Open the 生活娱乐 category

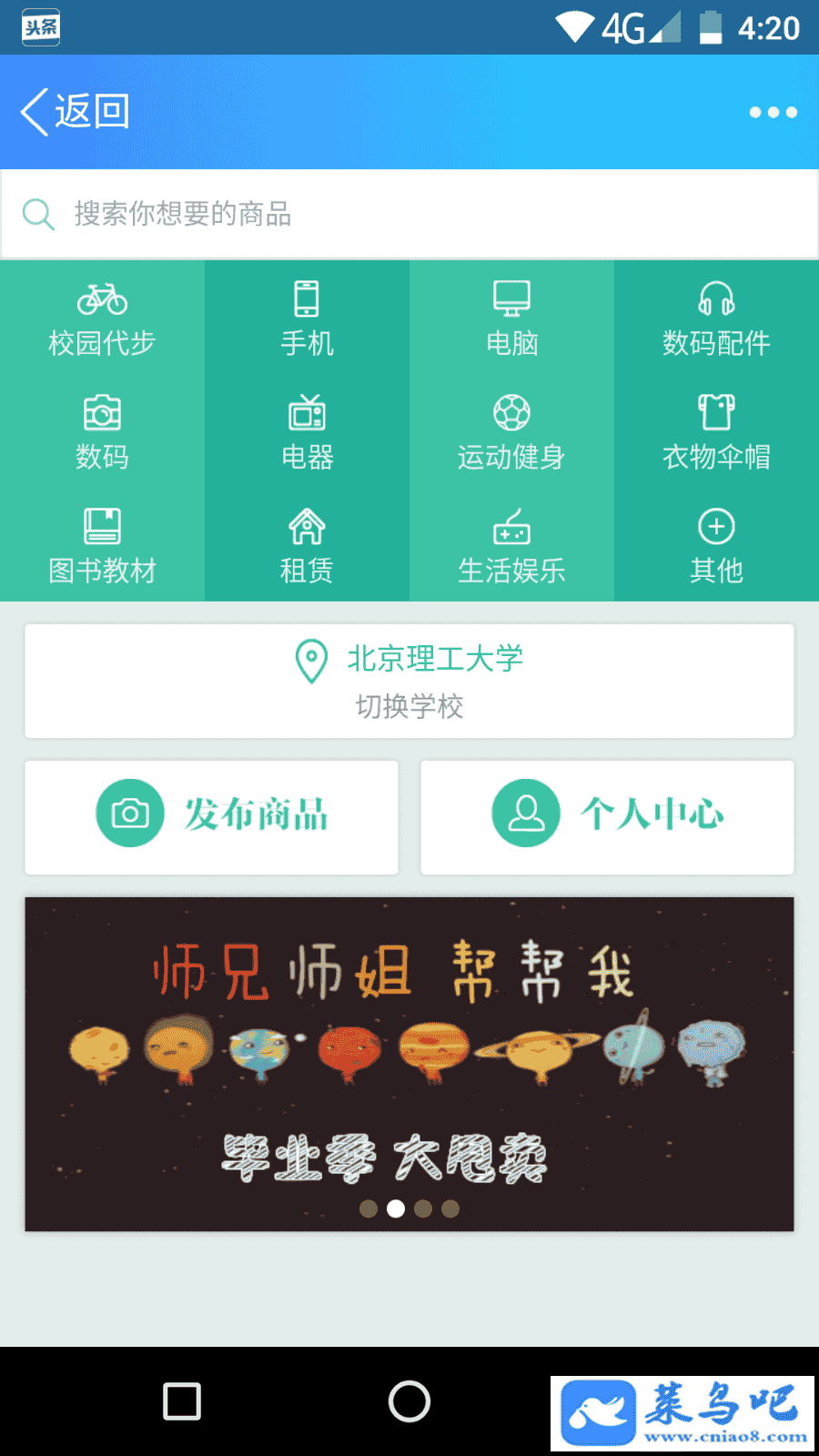[x=511, y=546]
